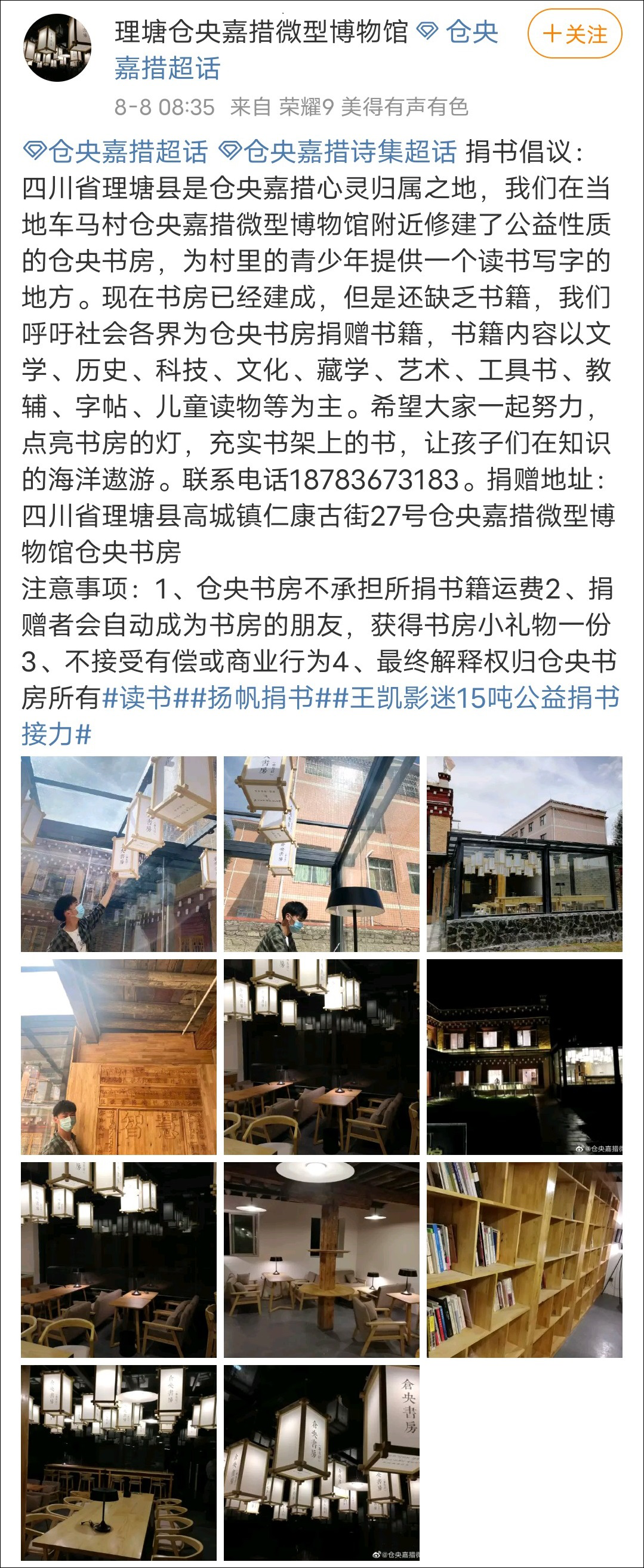View photo of room with central wooden pillar
This screenshot has width=644, height=1568.
(321, 1259)
